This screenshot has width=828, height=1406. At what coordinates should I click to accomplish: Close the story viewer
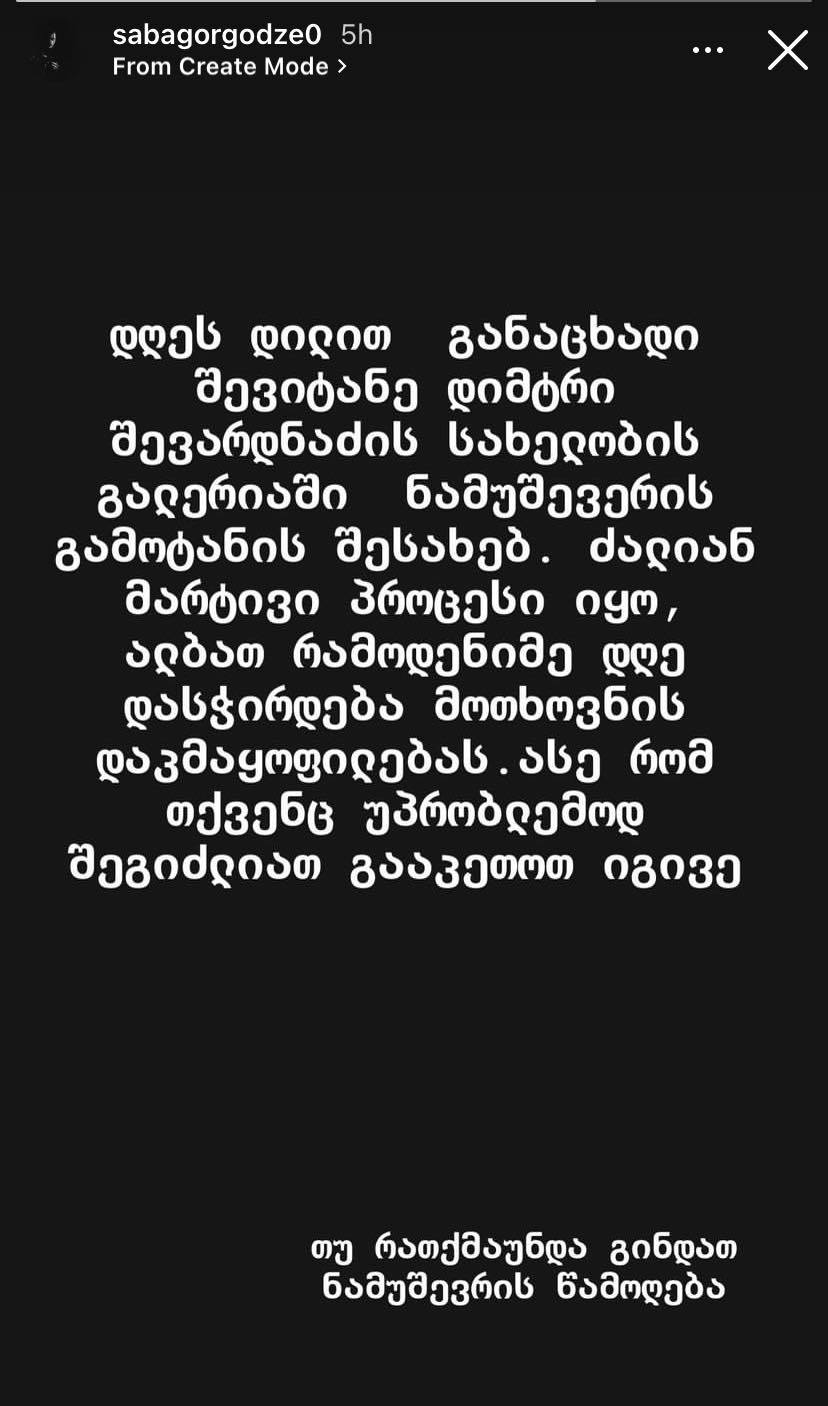787,50
